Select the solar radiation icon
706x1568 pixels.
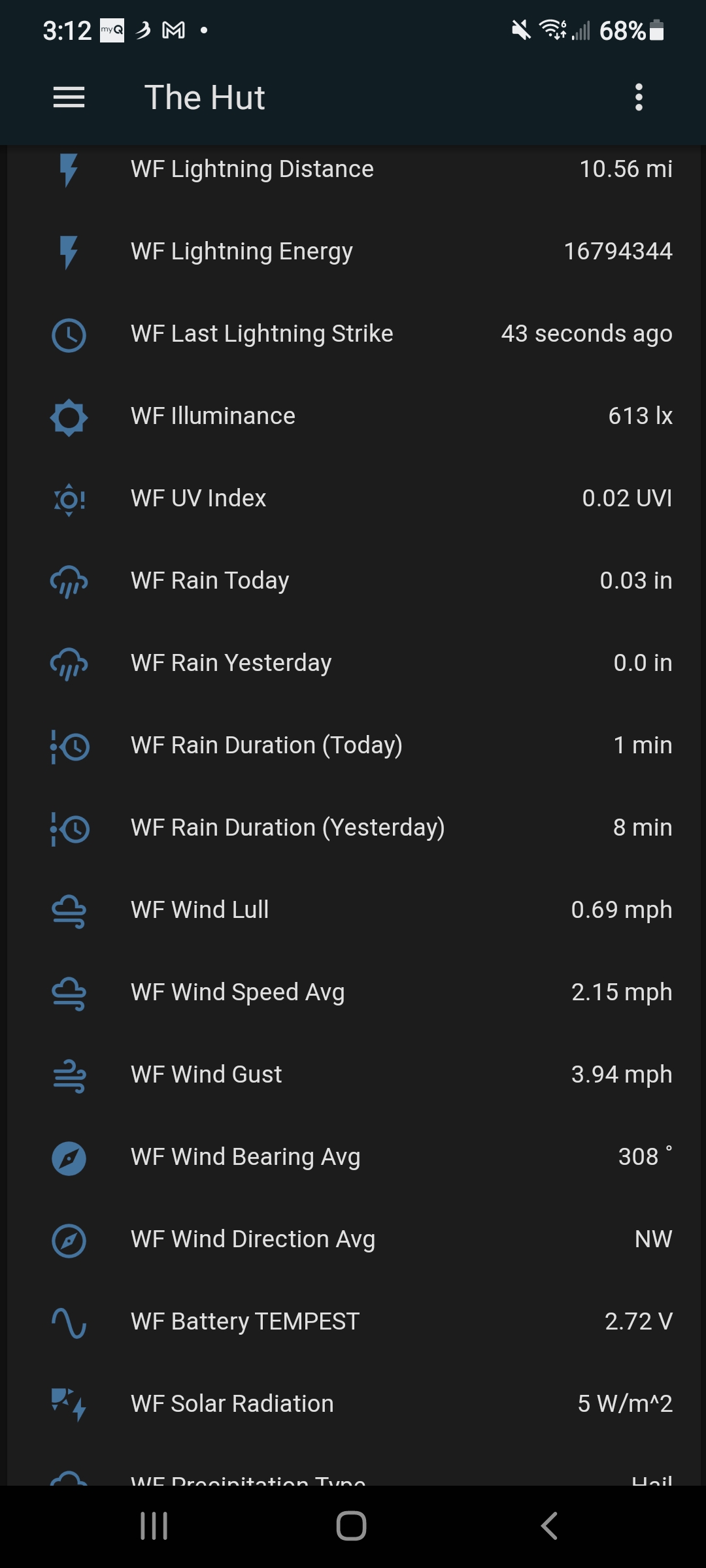click(x=69, y=1402)
